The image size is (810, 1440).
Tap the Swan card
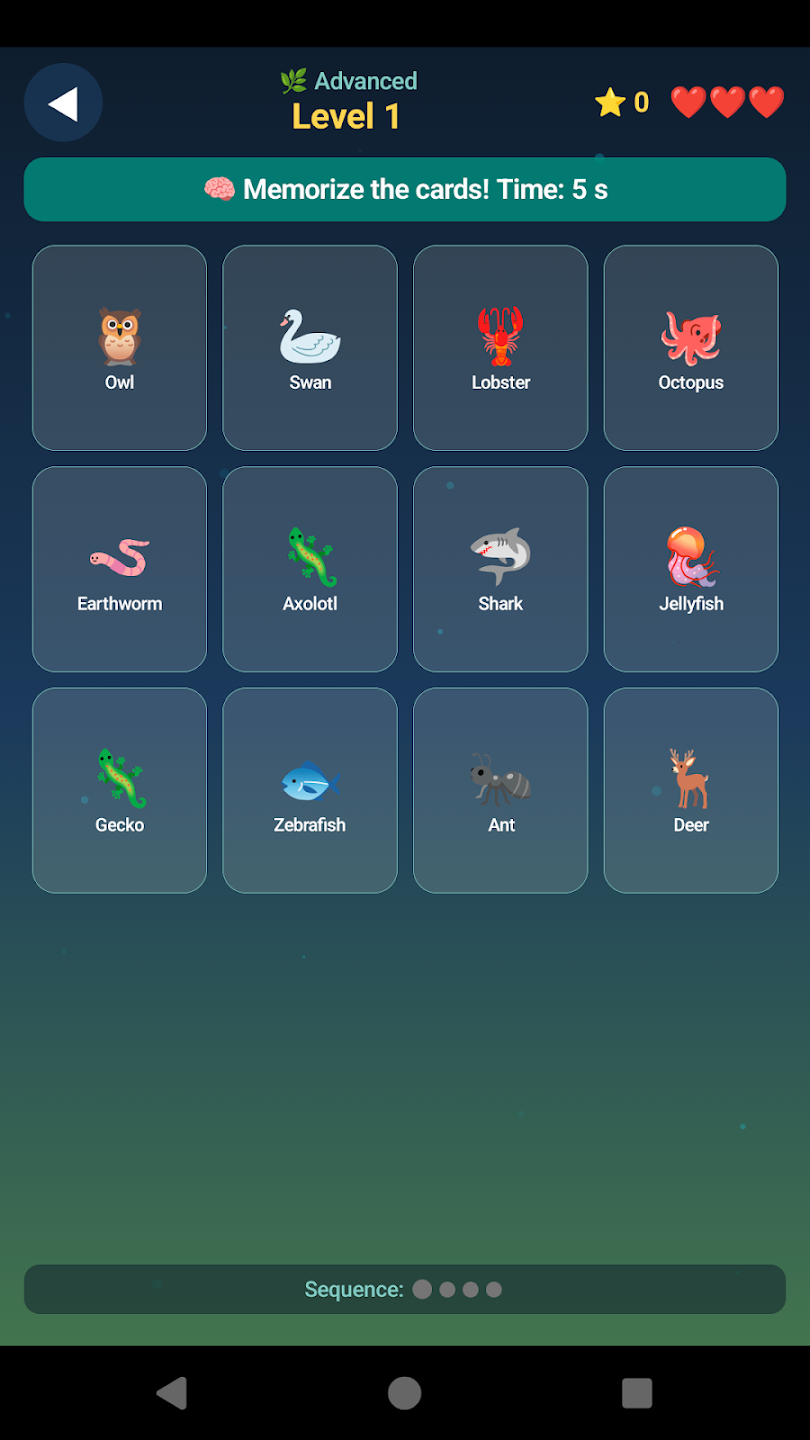pyautogui.click(x=310, y=348)
